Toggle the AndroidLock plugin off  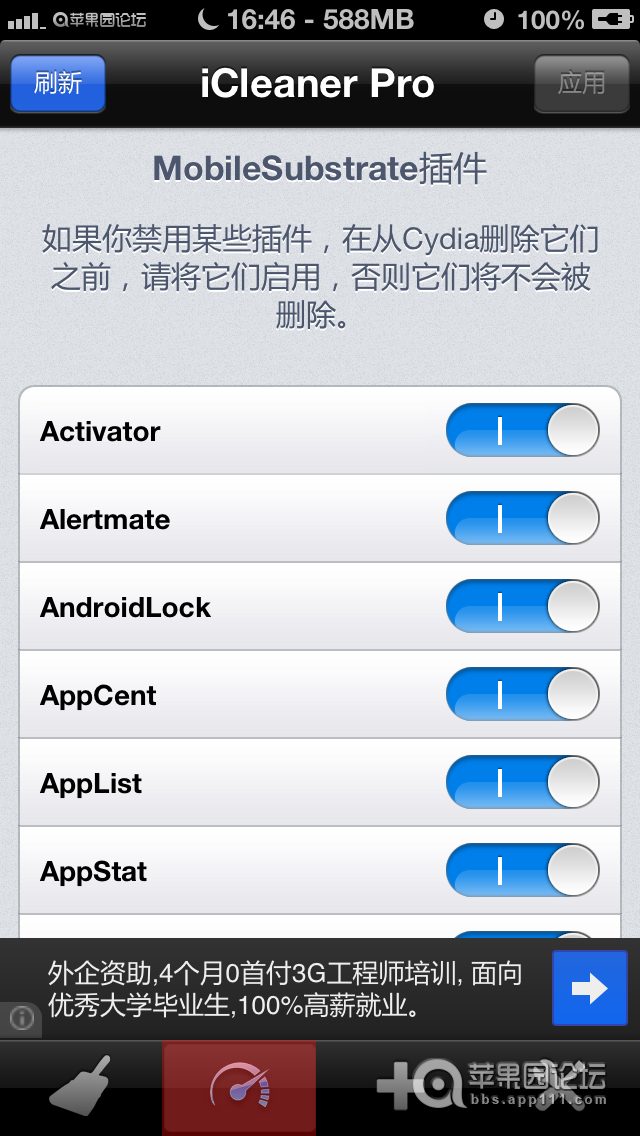point(522,607)
